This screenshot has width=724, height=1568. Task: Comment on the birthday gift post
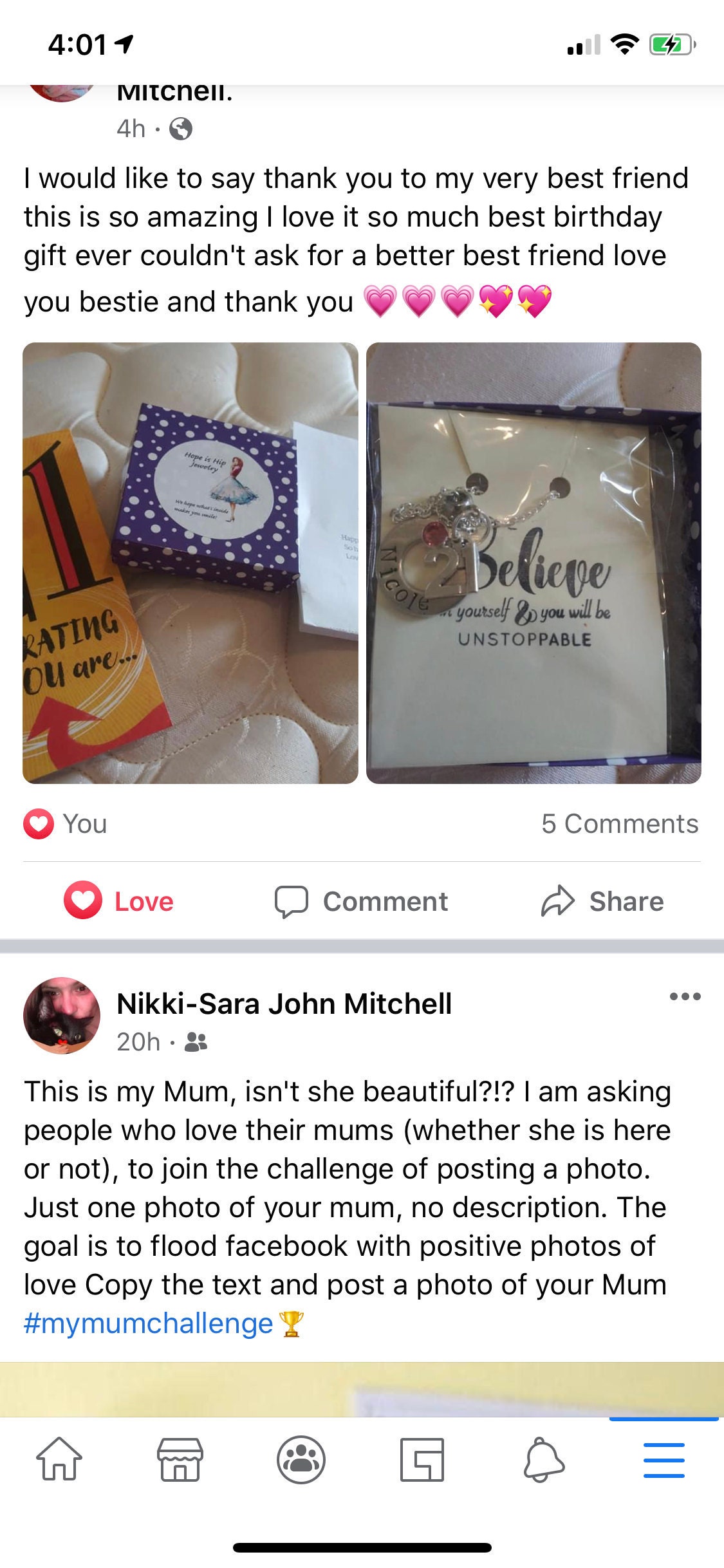coord(361,901)
